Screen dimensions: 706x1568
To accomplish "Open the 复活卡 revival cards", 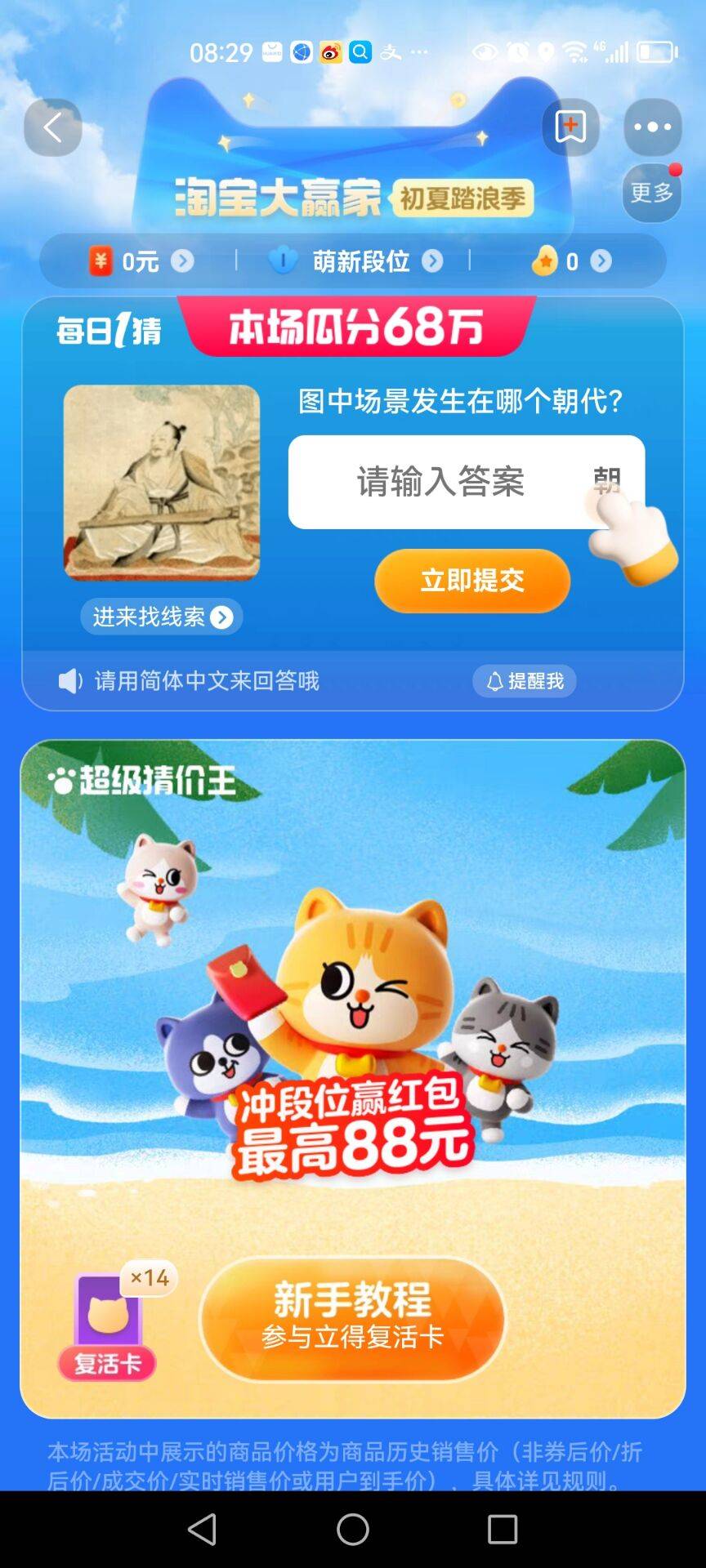I will (108, 1323).
